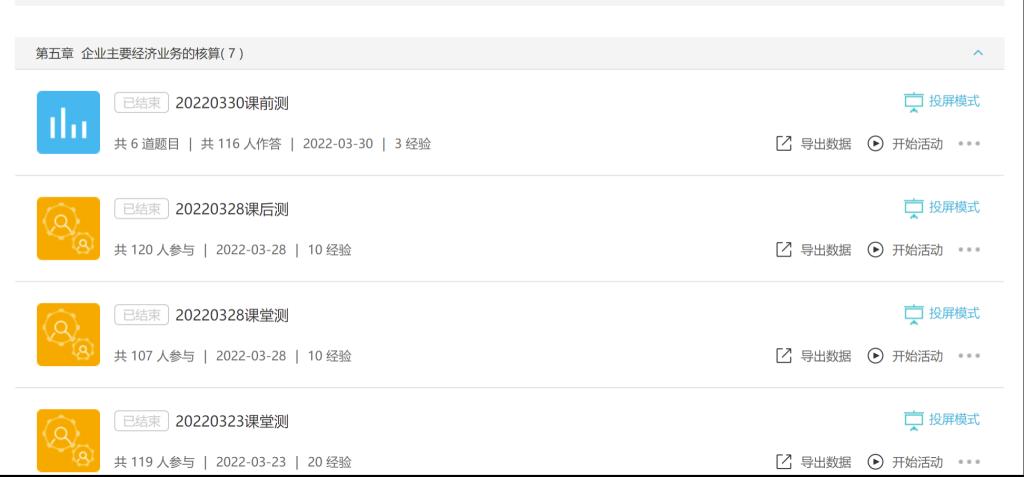Screen dimensions: 1024x477
Task: Collapse the 第五章 chapter section
Action: coord(978,53)
